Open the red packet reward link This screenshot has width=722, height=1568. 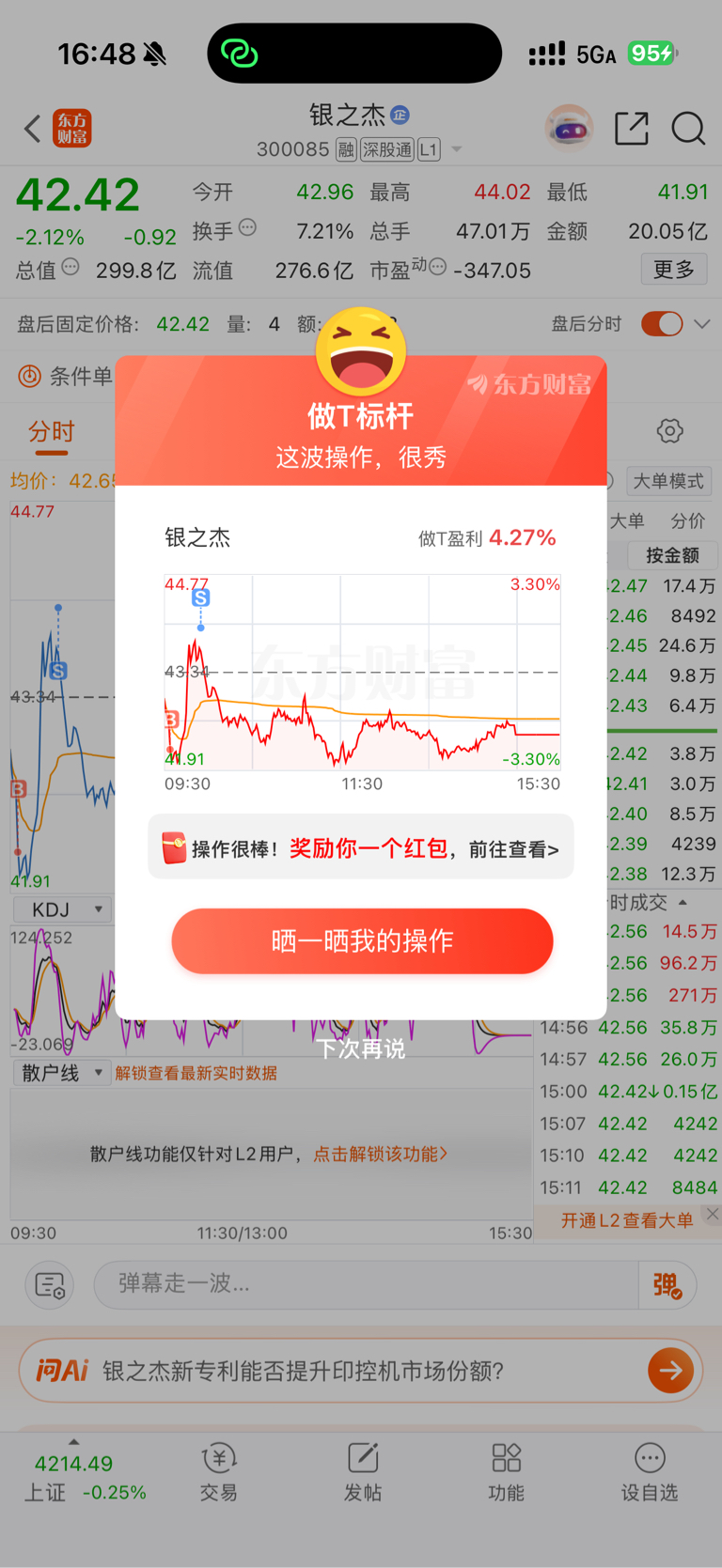coord(361,847)
